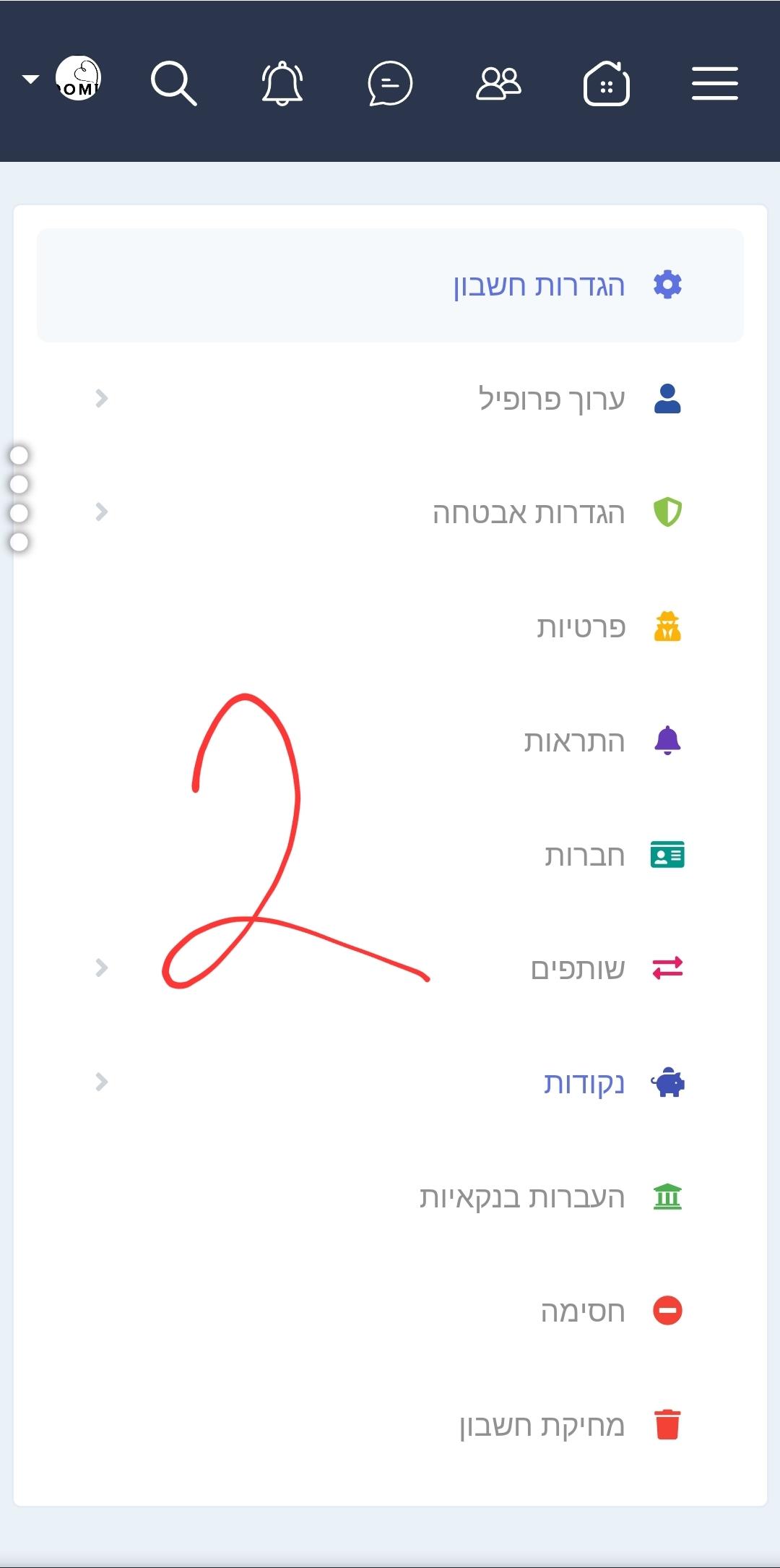Viewport: 780px width, 1568px height.
Task: Open הגדרות אבטחה security settings
Action: point(390,512)
